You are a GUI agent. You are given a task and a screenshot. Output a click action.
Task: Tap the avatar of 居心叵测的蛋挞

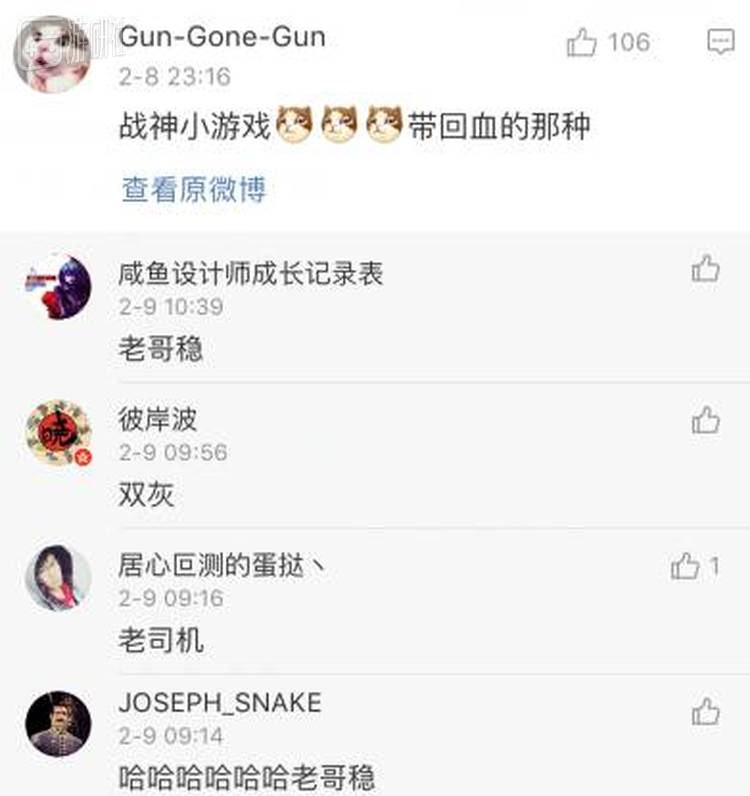click(x=58, y=578)
